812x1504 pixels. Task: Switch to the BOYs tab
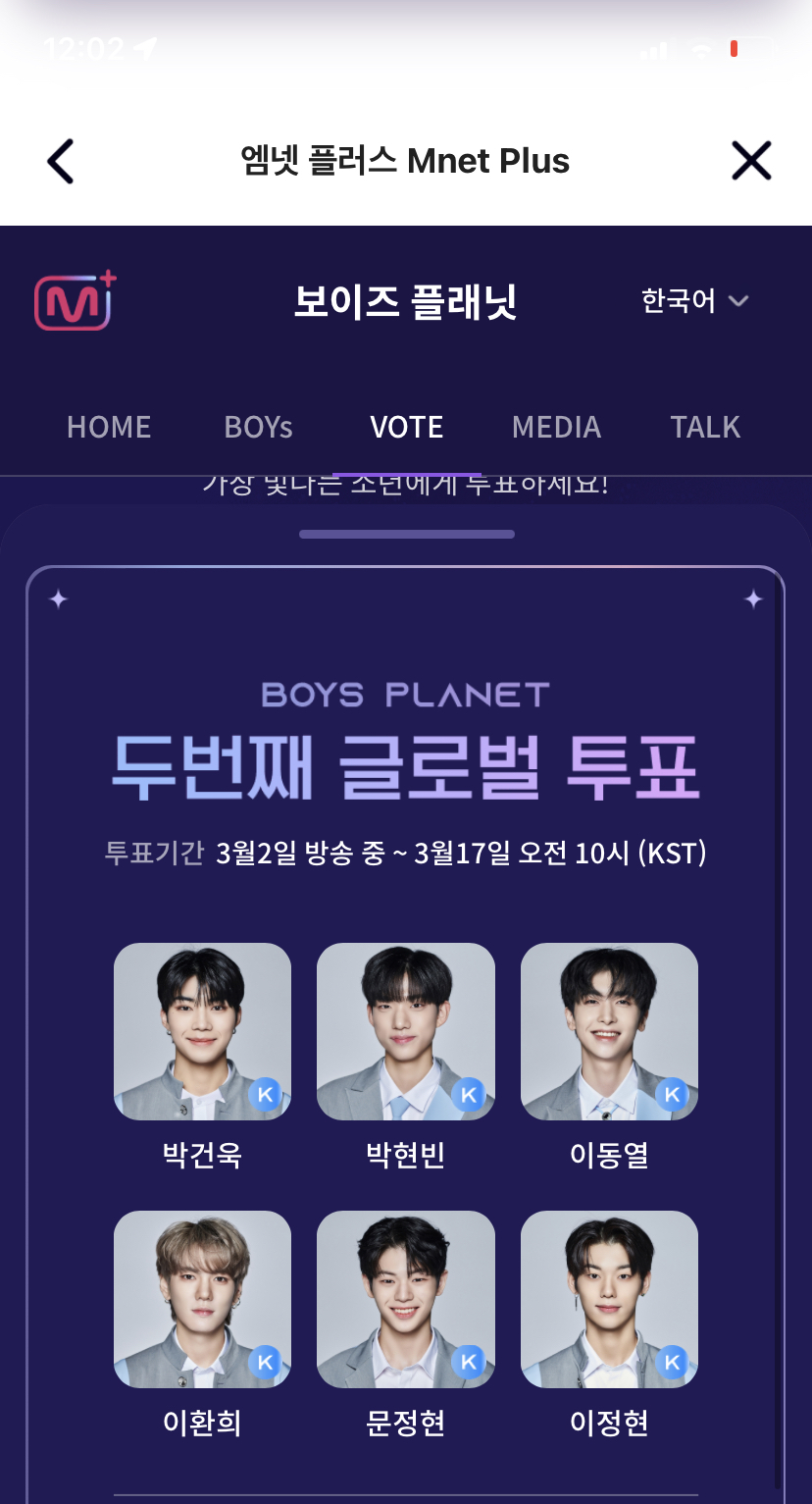coord(259,427)
